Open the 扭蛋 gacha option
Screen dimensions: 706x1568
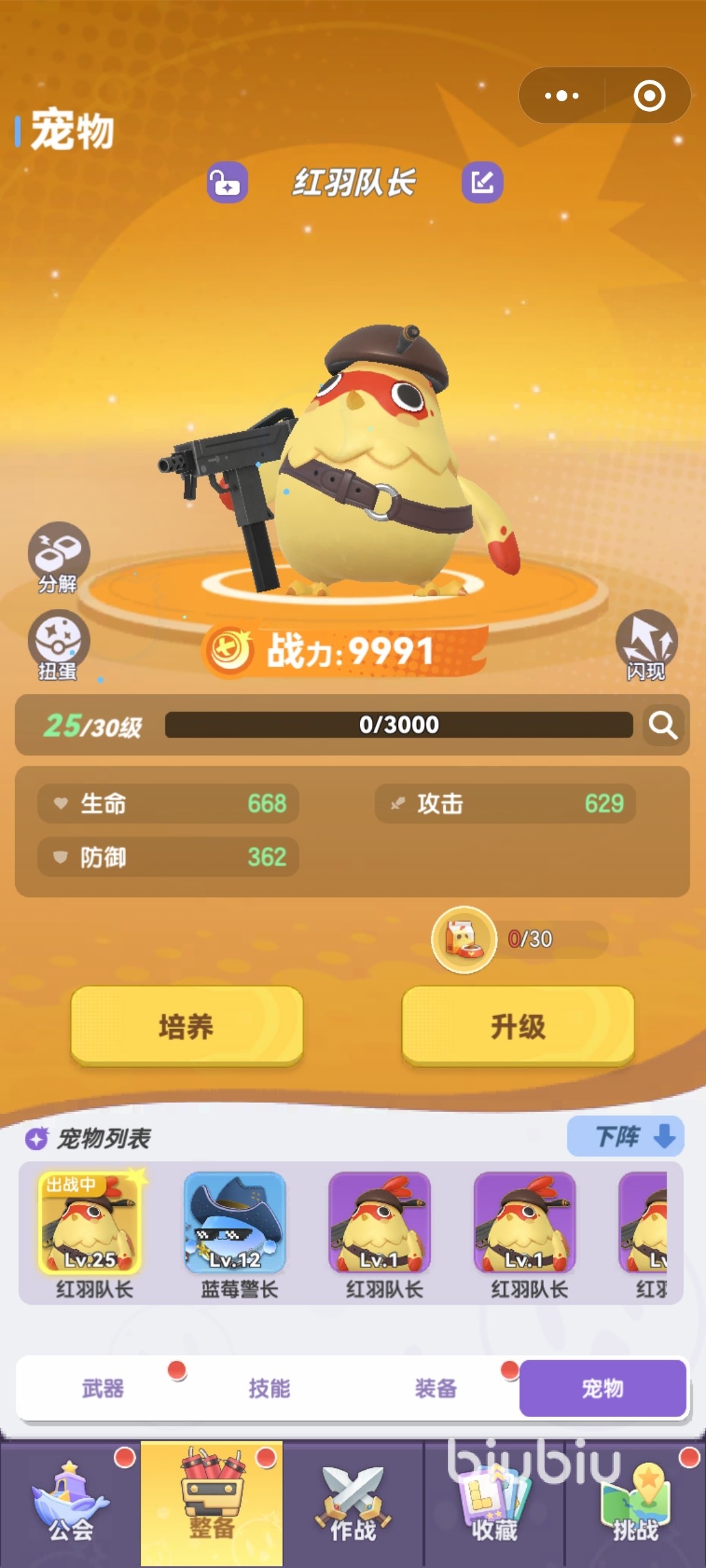[58, 644]
